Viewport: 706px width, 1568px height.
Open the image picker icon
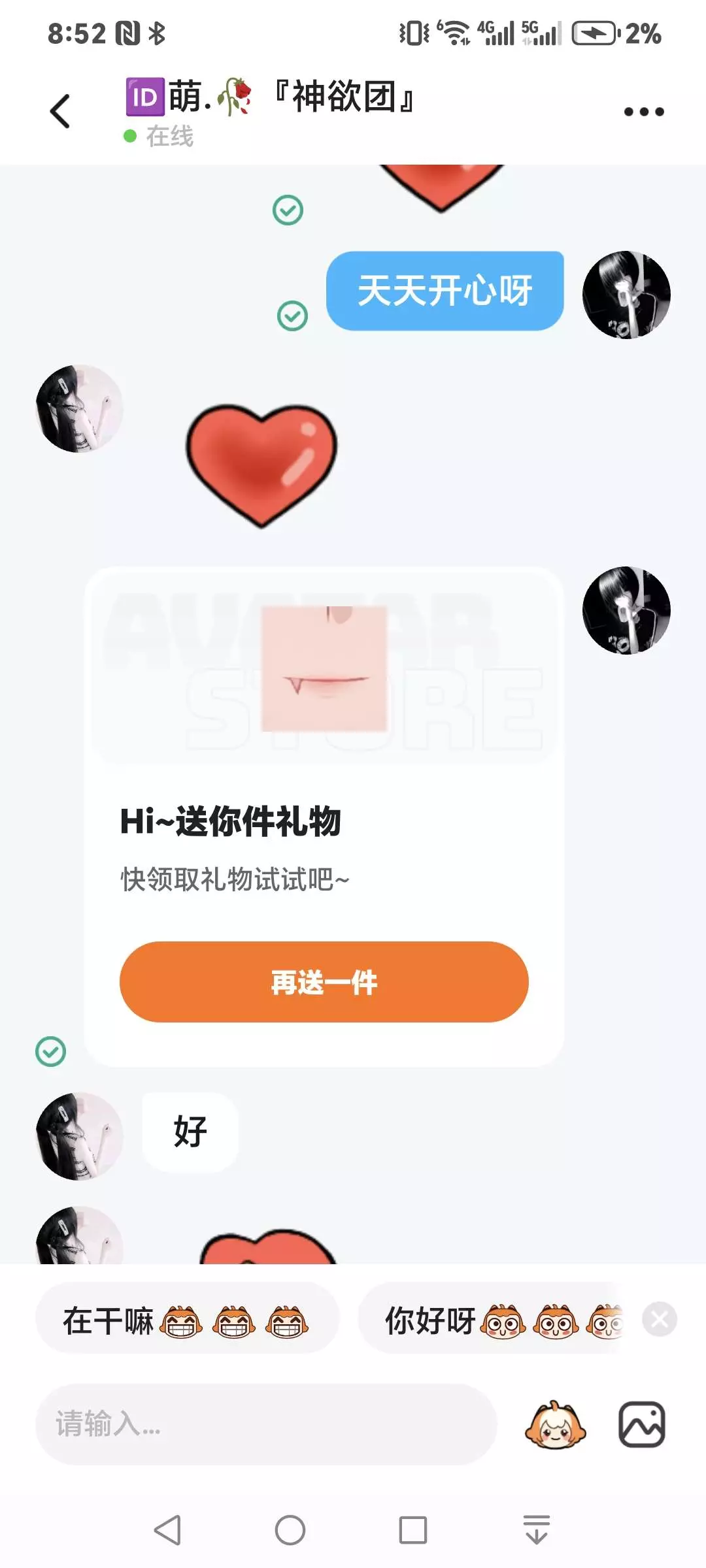pos(642,1424)
